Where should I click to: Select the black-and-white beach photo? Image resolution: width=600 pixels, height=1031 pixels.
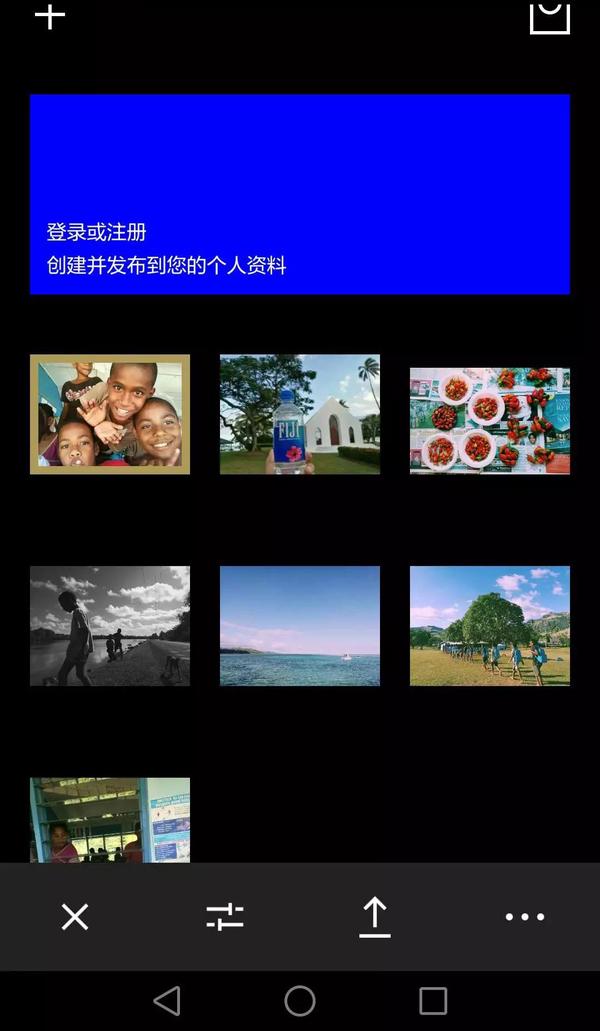[110, 626]
